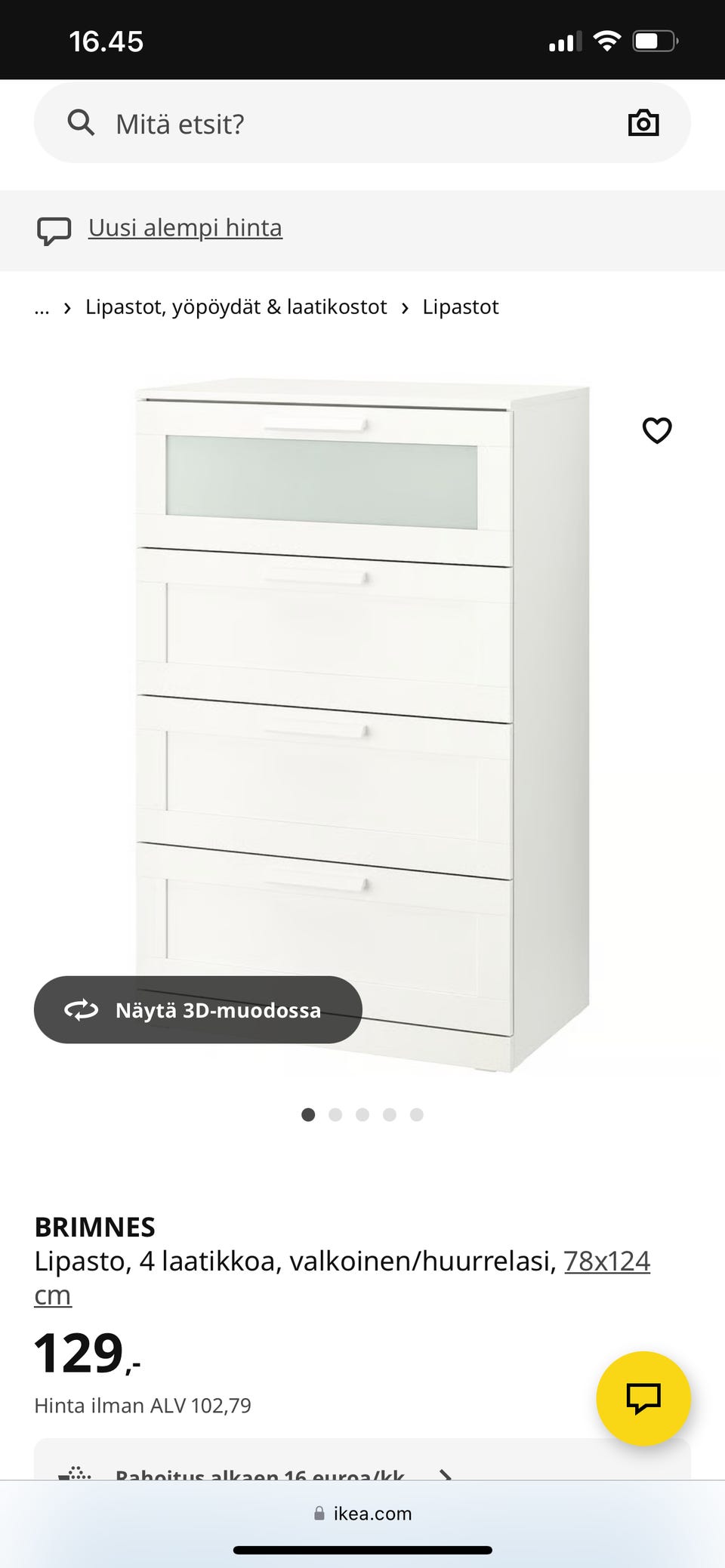Open Lipastot, yöpöydät & laatikostot category
This screenshot has height=1568, width=725.
(236, 307)
